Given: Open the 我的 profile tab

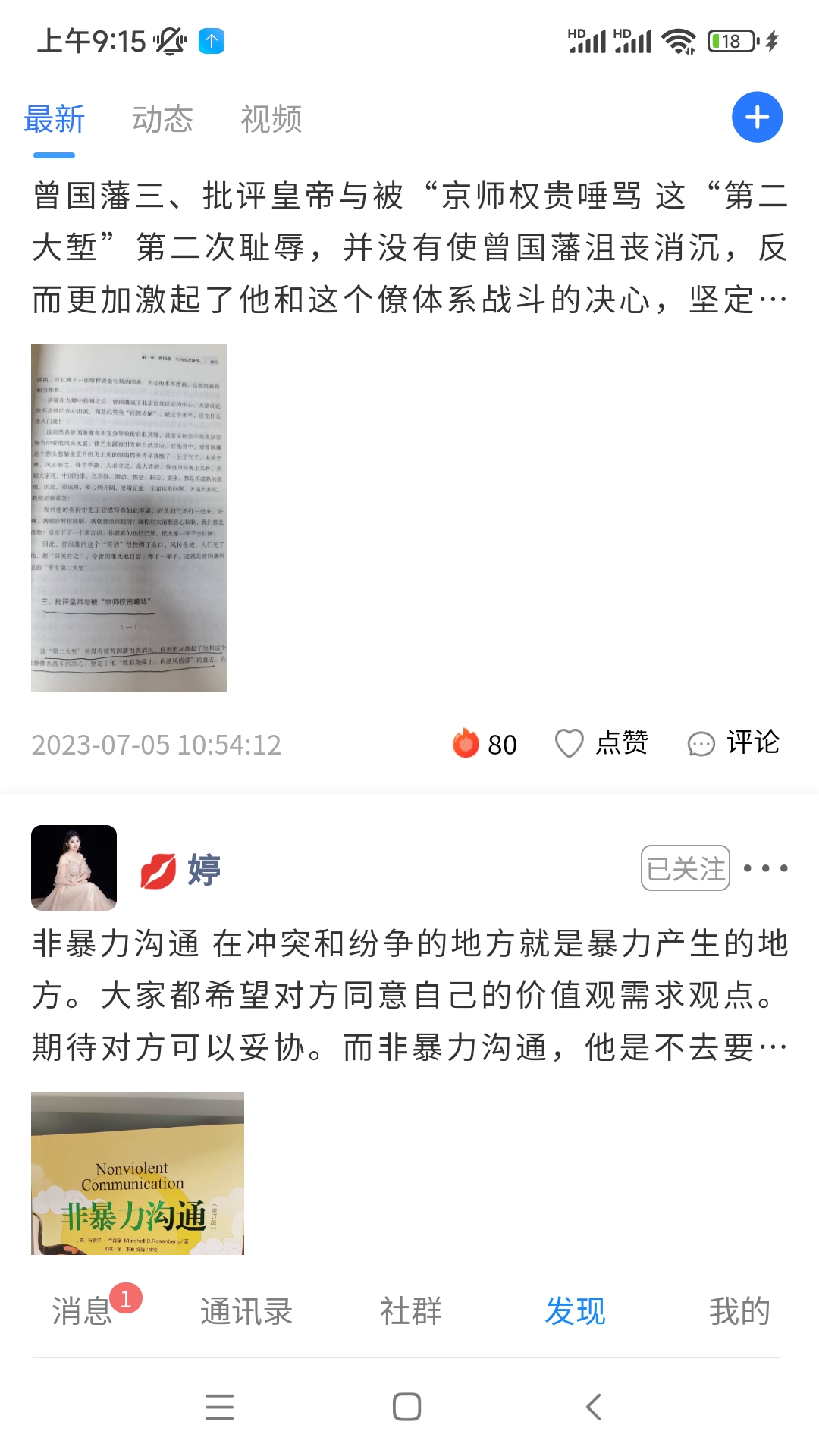Looking at the screenshot, I should 739,1311.
